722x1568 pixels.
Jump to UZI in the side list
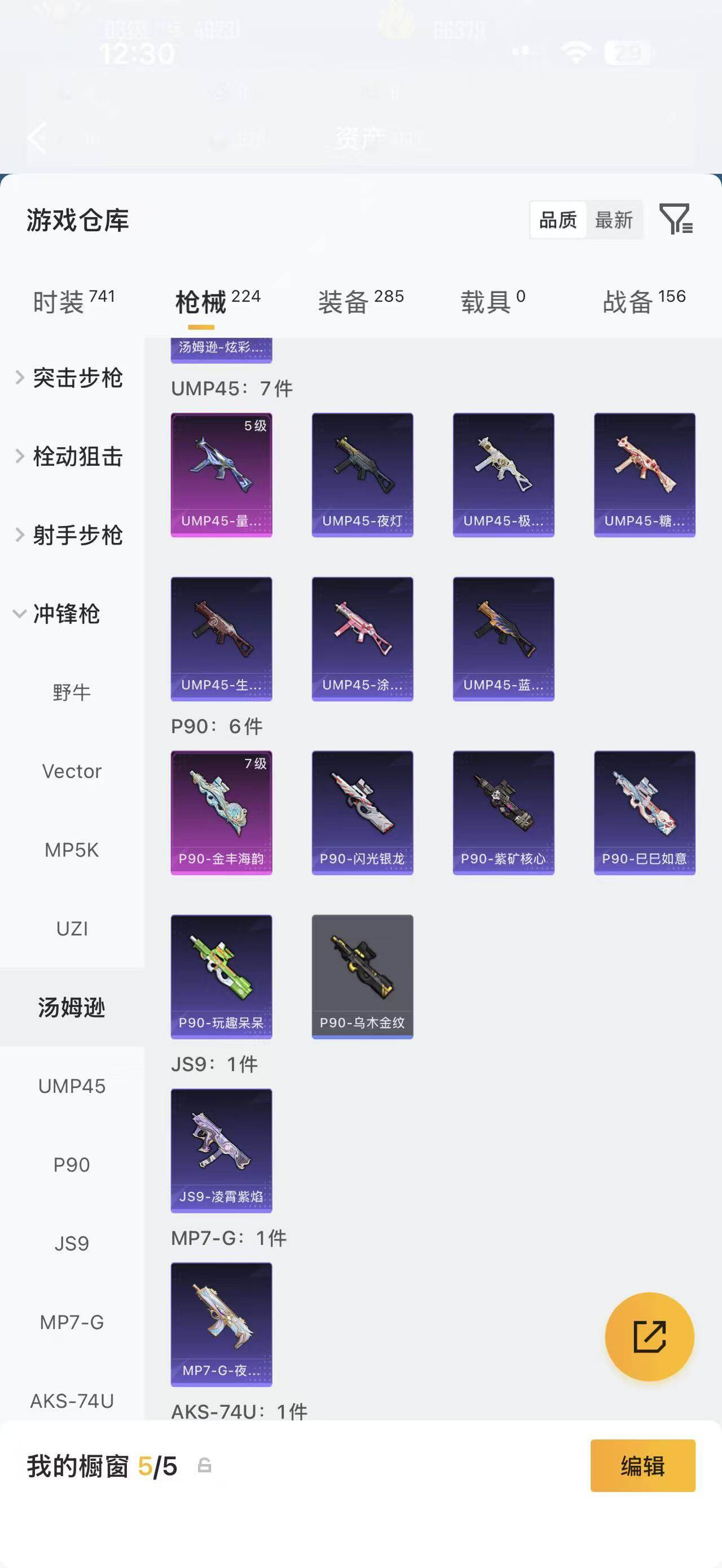[72, 929]
